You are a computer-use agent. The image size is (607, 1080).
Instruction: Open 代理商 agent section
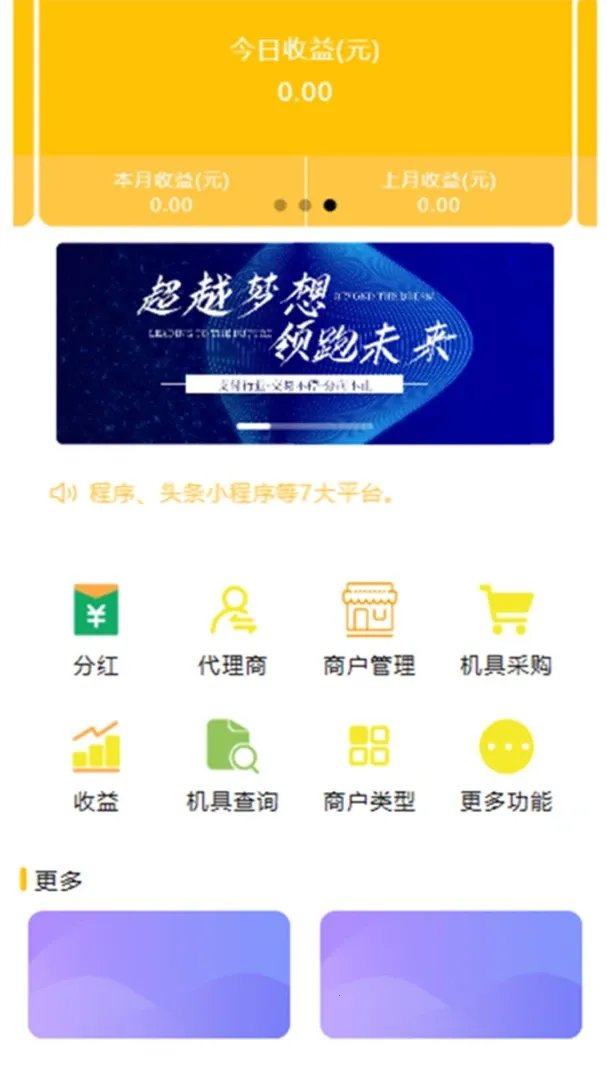(x=232, y=630)
